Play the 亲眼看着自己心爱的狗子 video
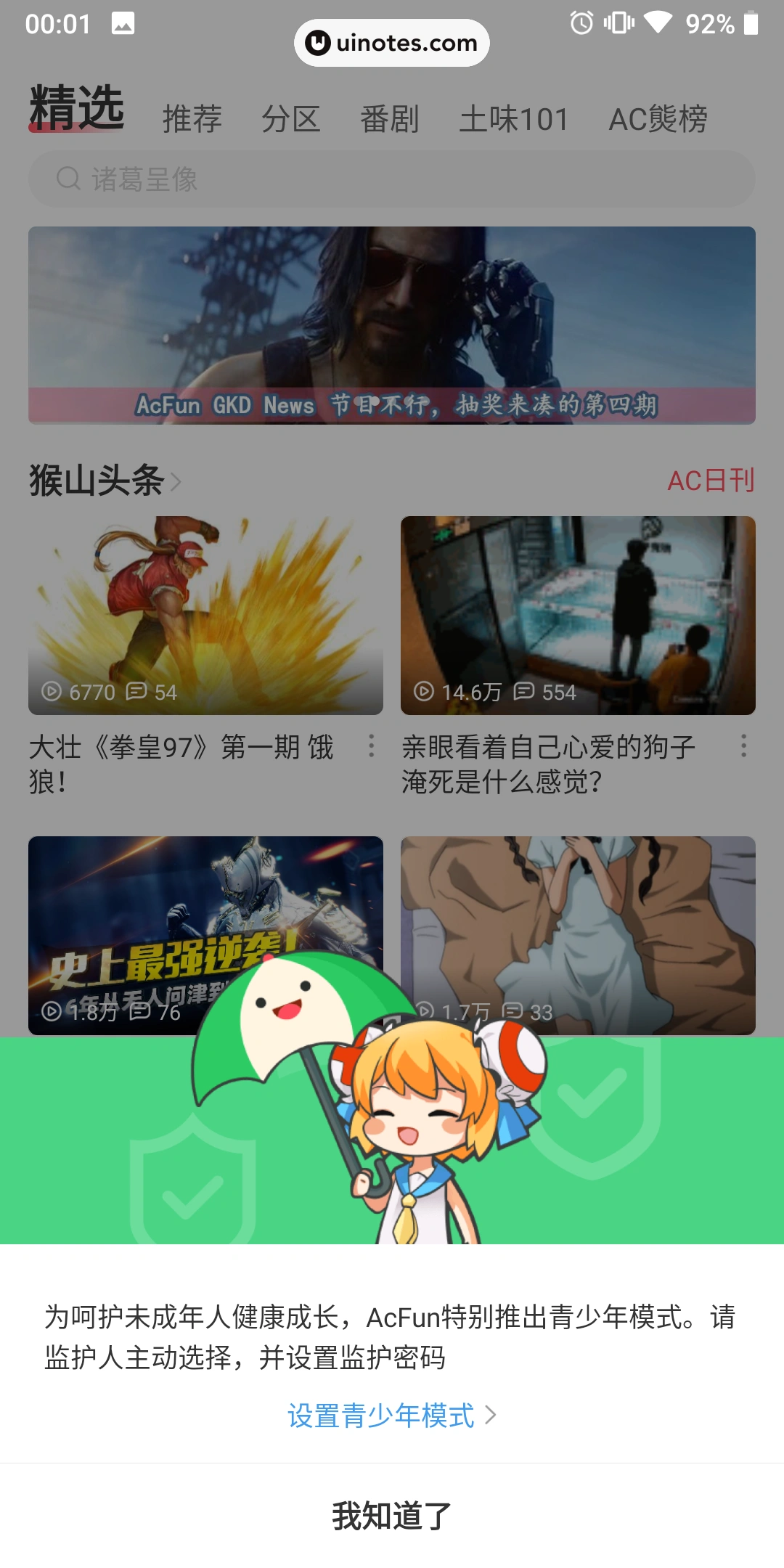The image size is (784, 1568). click(x=578, y=616)
